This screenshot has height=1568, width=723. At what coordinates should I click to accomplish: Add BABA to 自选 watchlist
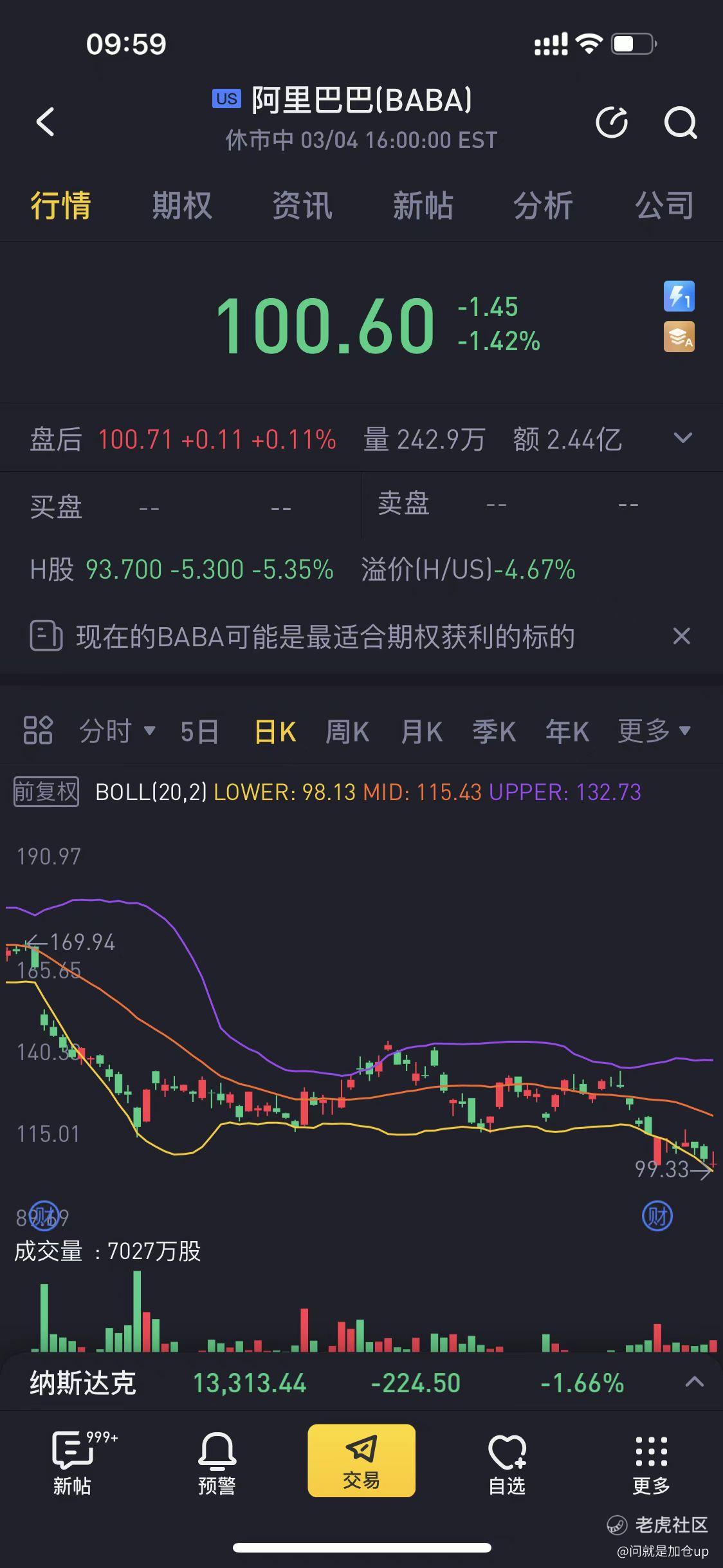[507, 1464]
